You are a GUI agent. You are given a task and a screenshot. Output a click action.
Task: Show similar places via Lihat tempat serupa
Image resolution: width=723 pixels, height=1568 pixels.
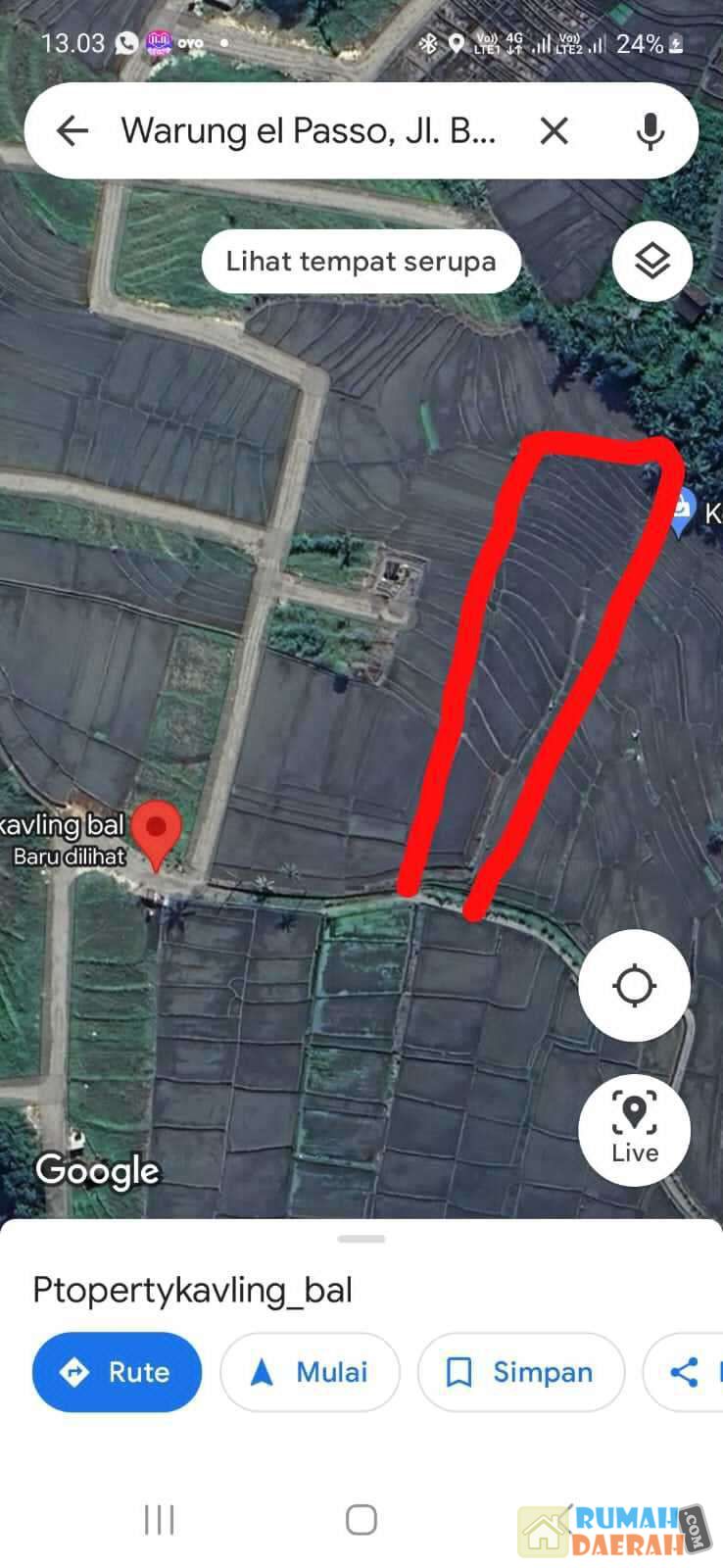coord(361,261)
